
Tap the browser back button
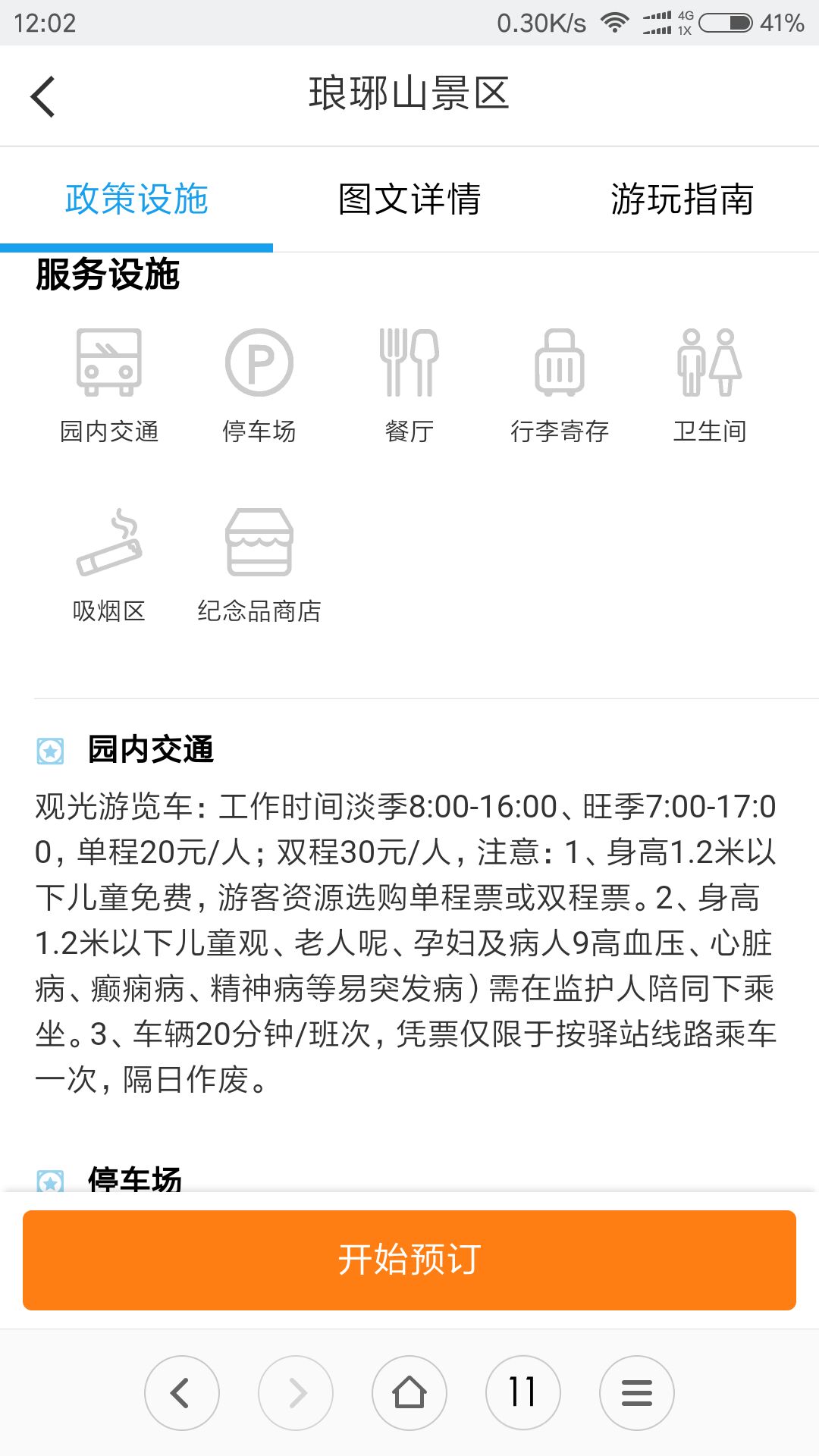point(182,1393)
